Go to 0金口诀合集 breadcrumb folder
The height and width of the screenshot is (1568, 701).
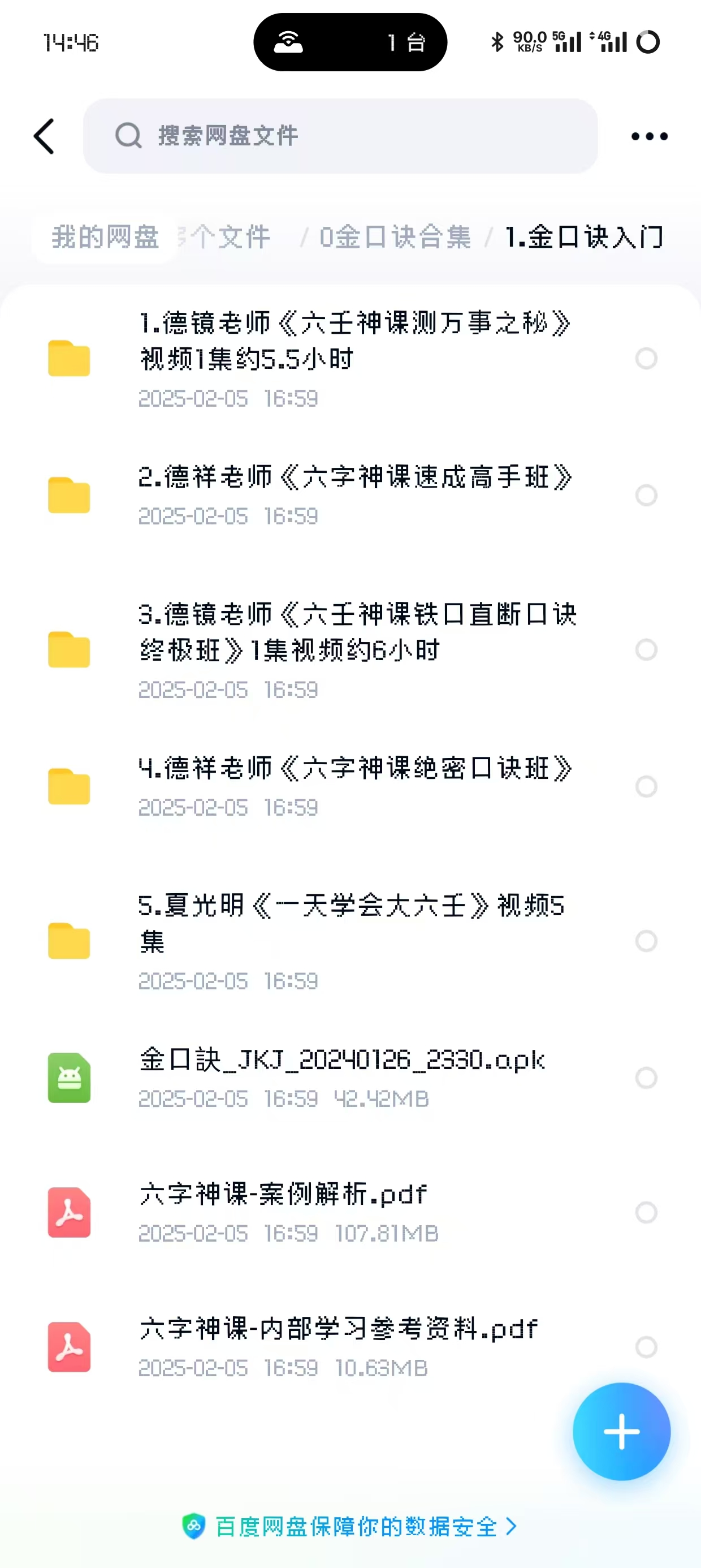click(395, 237)
